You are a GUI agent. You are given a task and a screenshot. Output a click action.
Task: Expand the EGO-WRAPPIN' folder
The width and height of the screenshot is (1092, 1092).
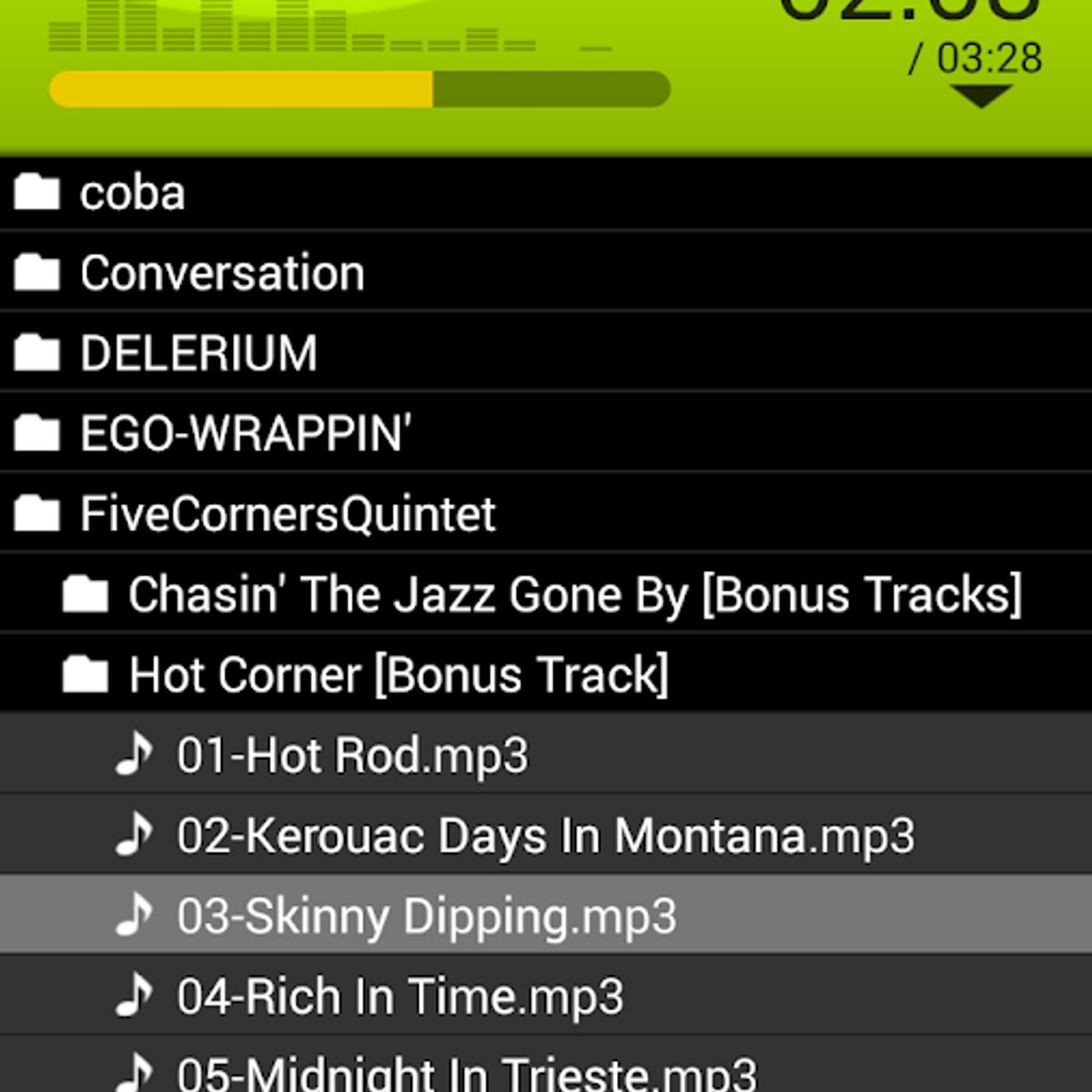coord(245,433)
